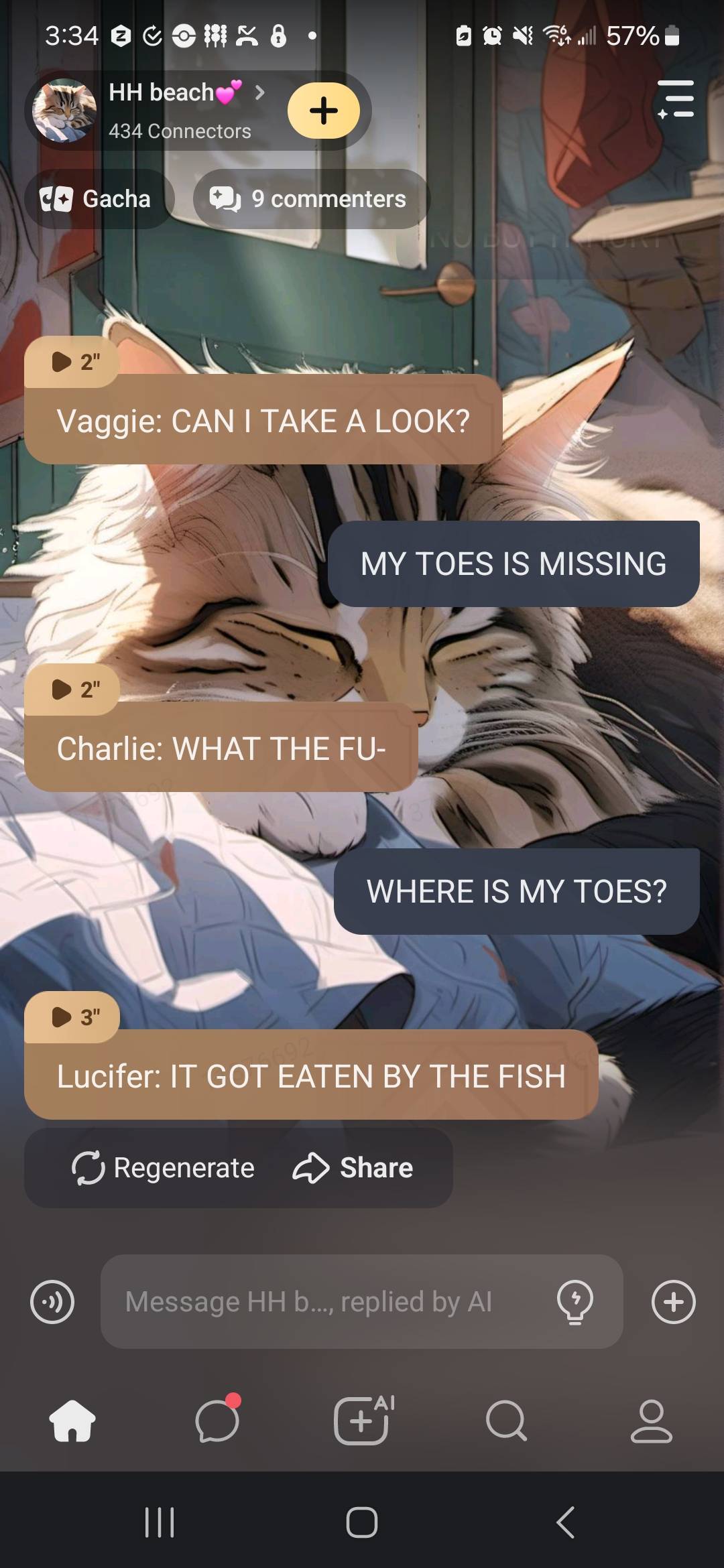Go to the Home tab
This screenshot has width=724, height=1568.
click(x=72, y=1421)
